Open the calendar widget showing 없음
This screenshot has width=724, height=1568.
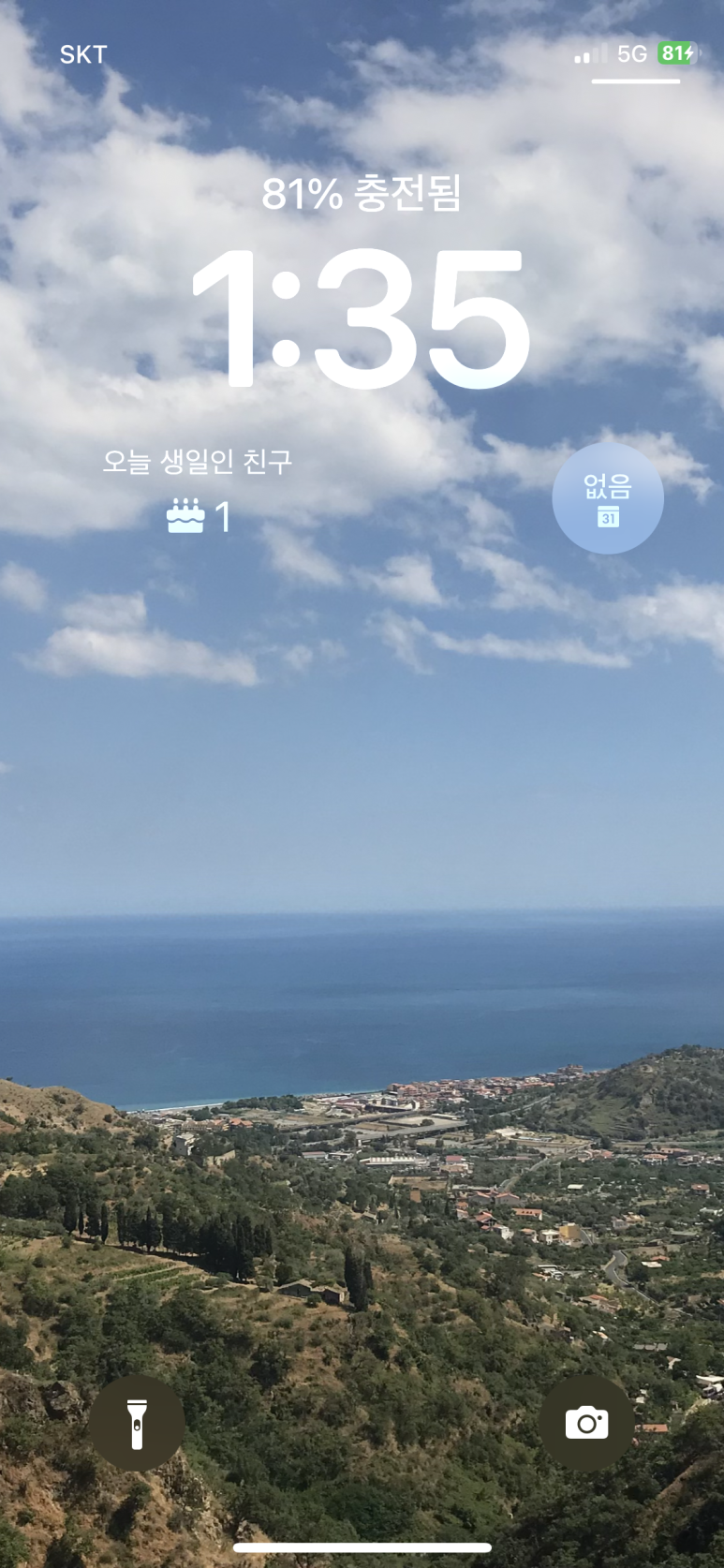(608, 498)
